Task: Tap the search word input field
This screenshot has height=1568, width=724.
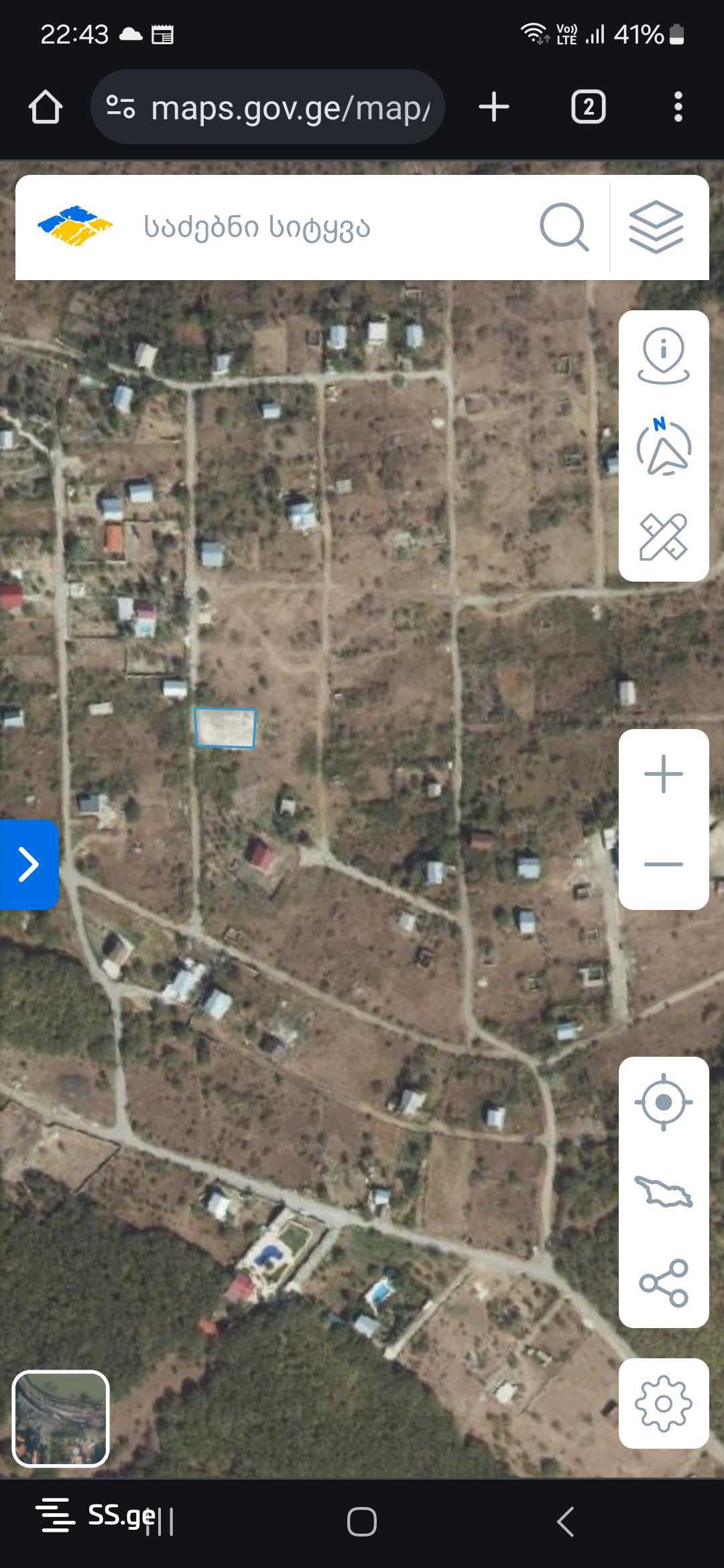Action: pyautogui.click(x=322, y=228)
